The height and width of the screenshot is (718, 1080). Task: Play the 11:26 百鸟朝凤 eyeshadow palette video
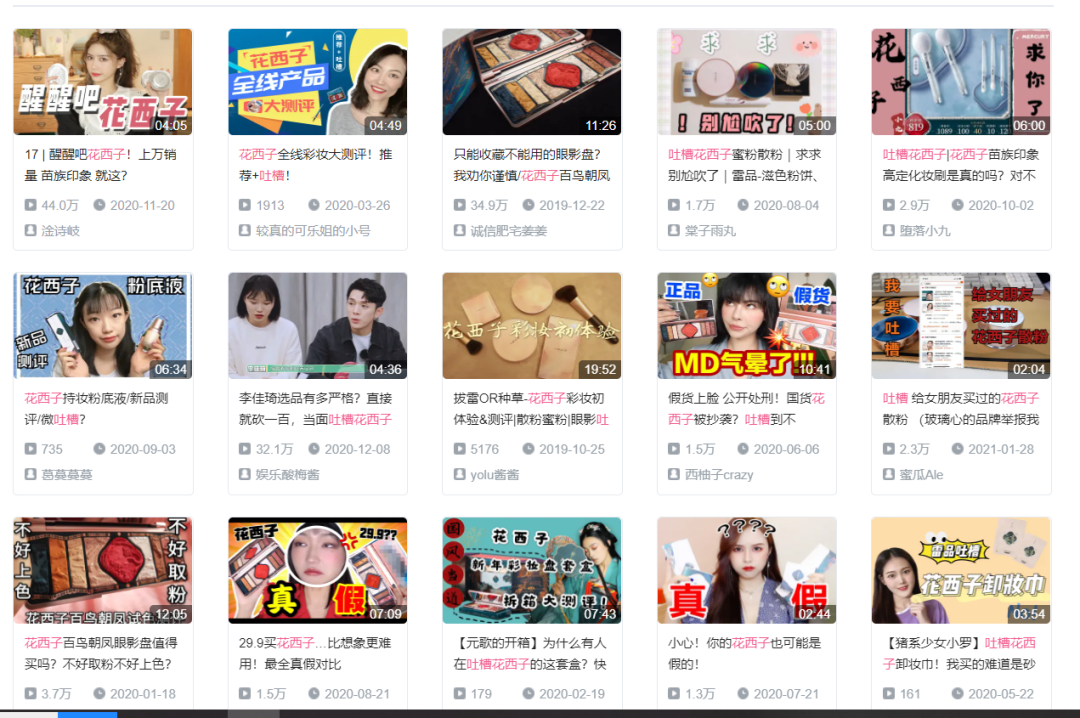(x=531, y=82)
